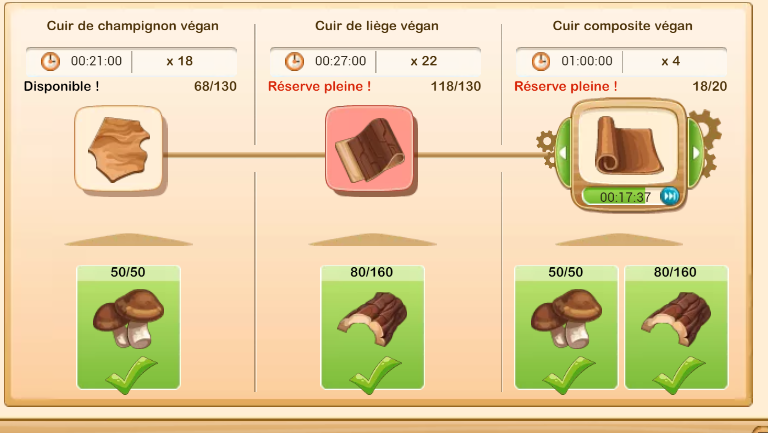
Task: Open mushroom ingredient card under Cuir de champignon
Action: tap(128, 327)
